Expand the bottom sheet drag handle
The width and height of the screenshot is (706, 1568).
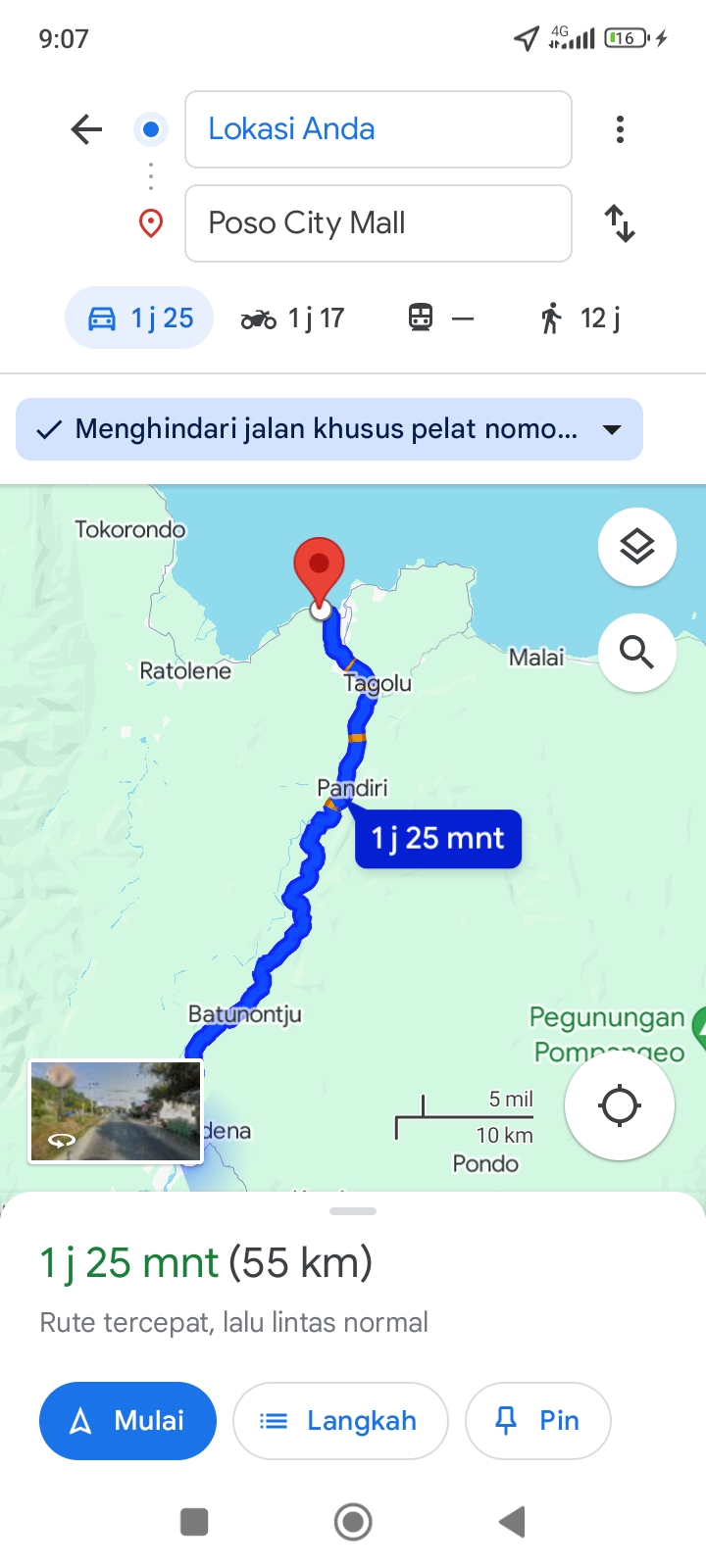353,1211
